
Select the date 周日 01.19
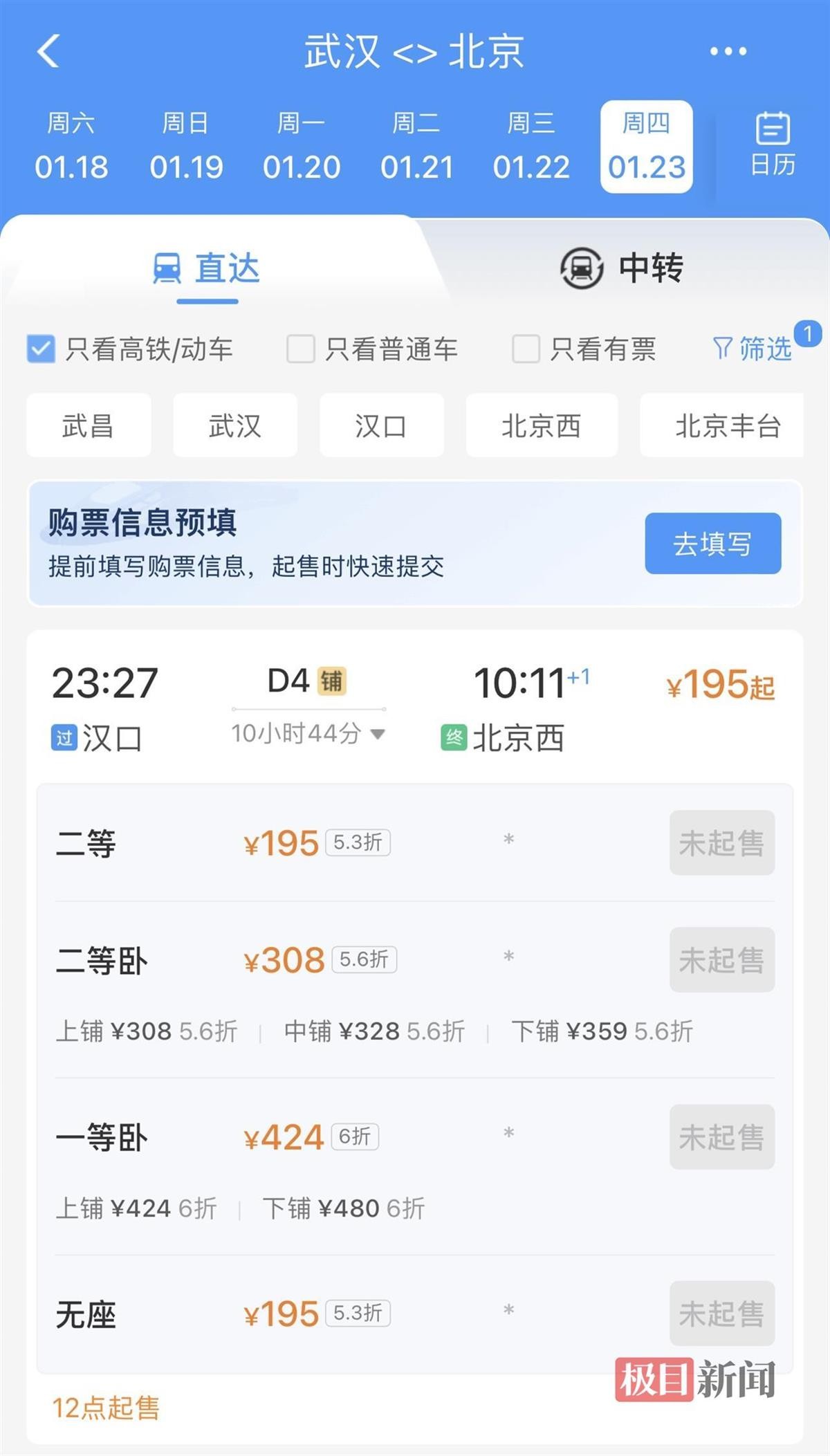point(186,147)
